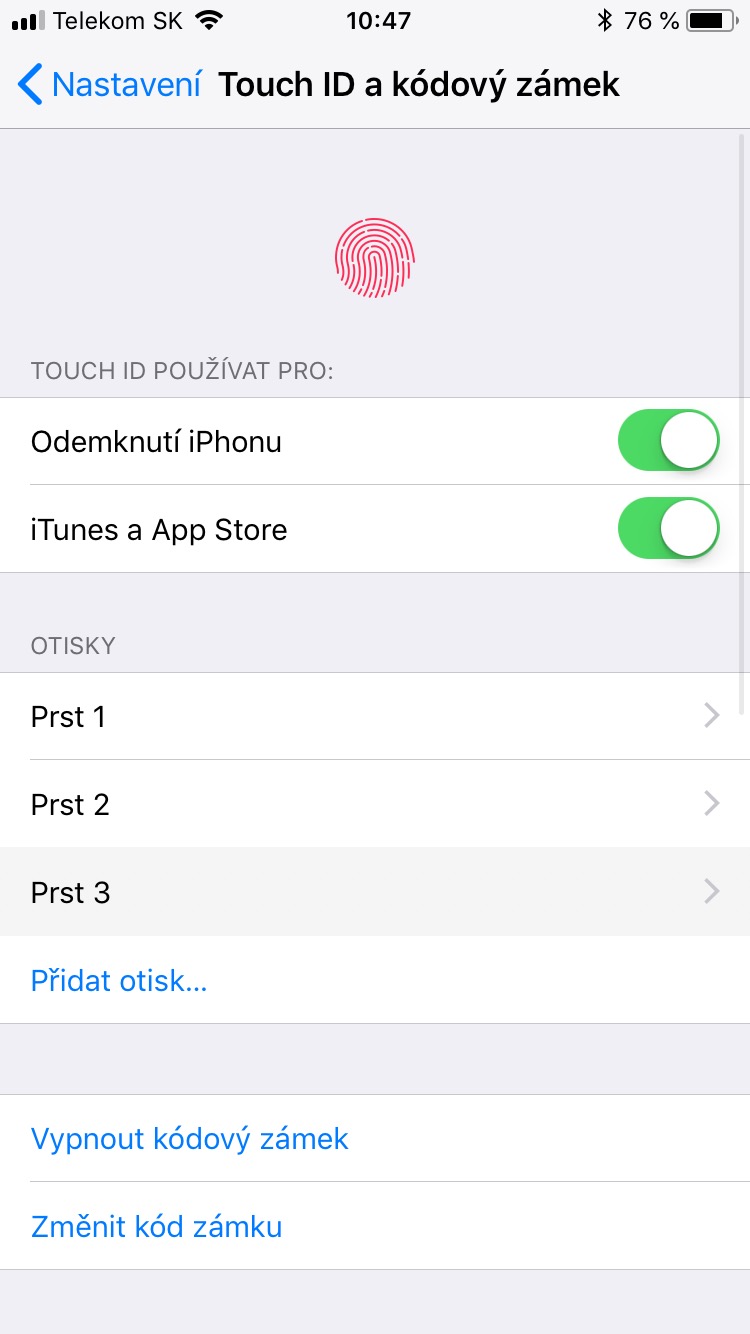The width and height of the screenshot is (750, 1334).
Task: Tap the Bluetooth icon in status bar
Action: 603,19
